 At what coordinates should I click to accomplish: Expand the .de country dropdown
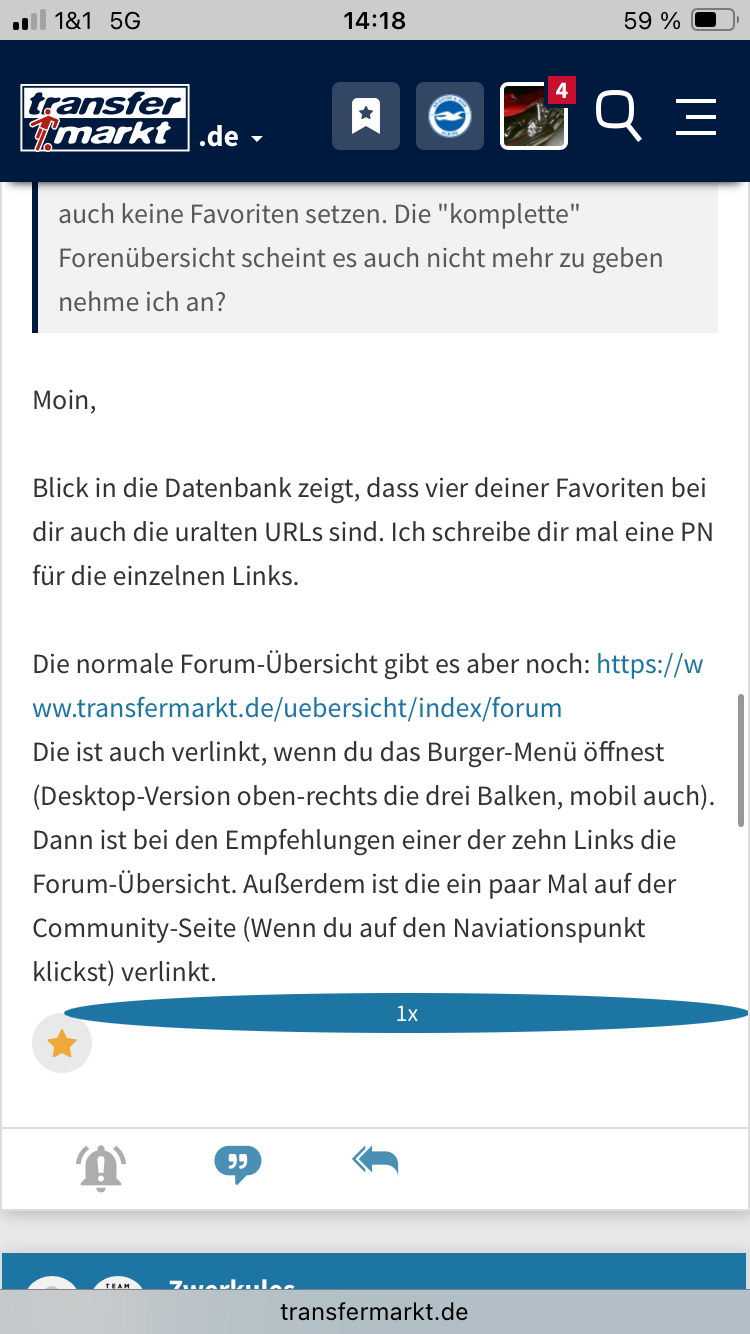point(231,138)
